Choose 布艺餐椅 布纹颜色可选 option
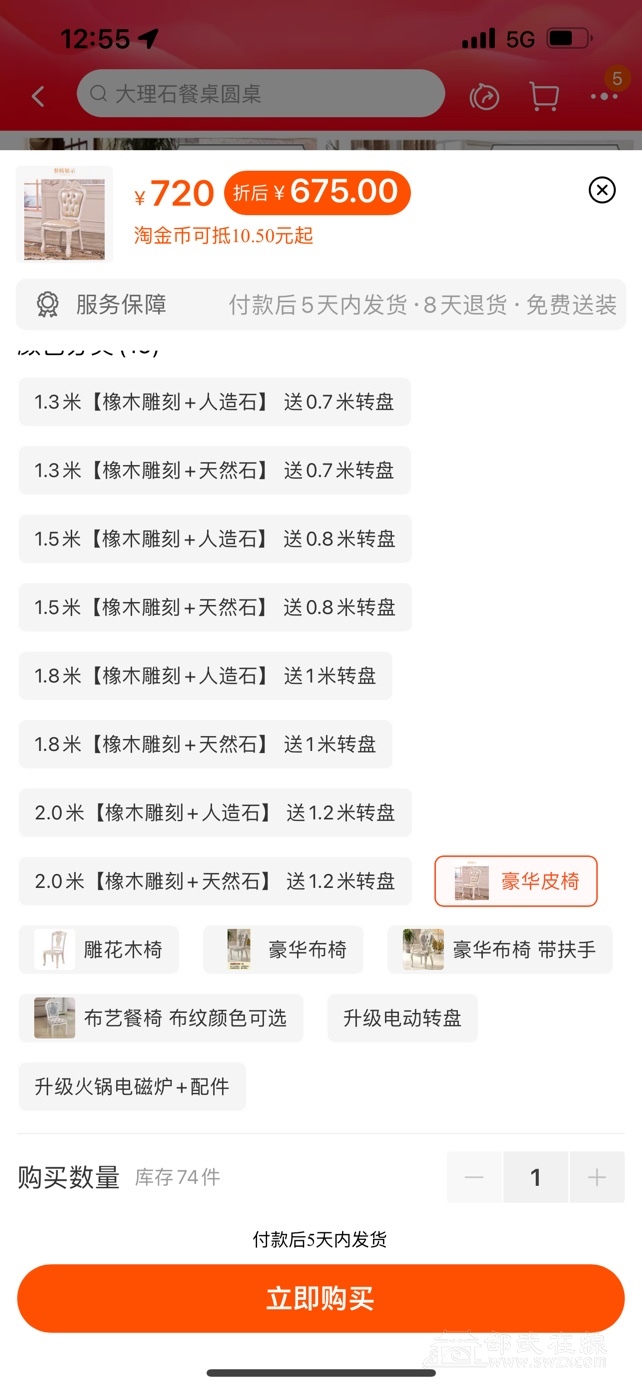The width and height of the screenshot is (642, 1389). (160, 1018)
